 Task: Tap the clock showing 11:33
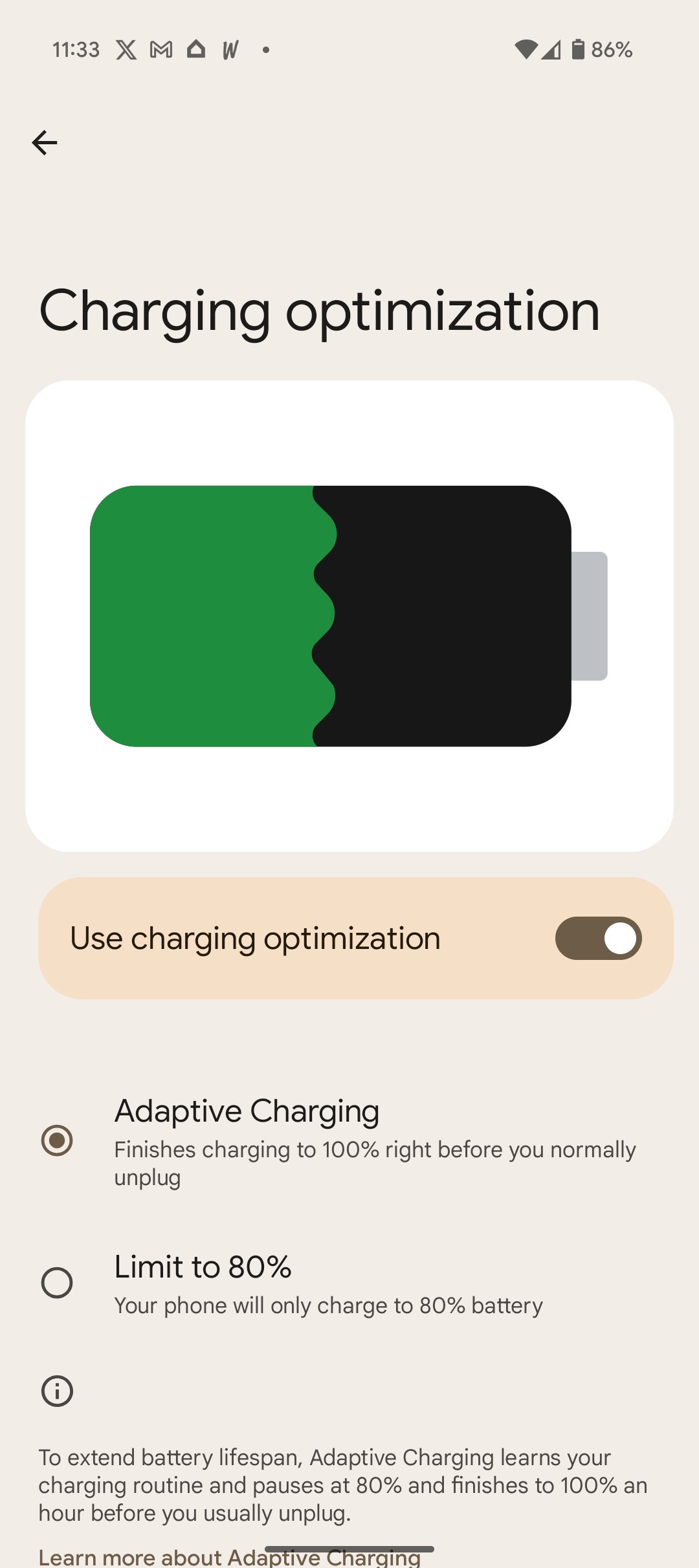[x=76, y=49]
